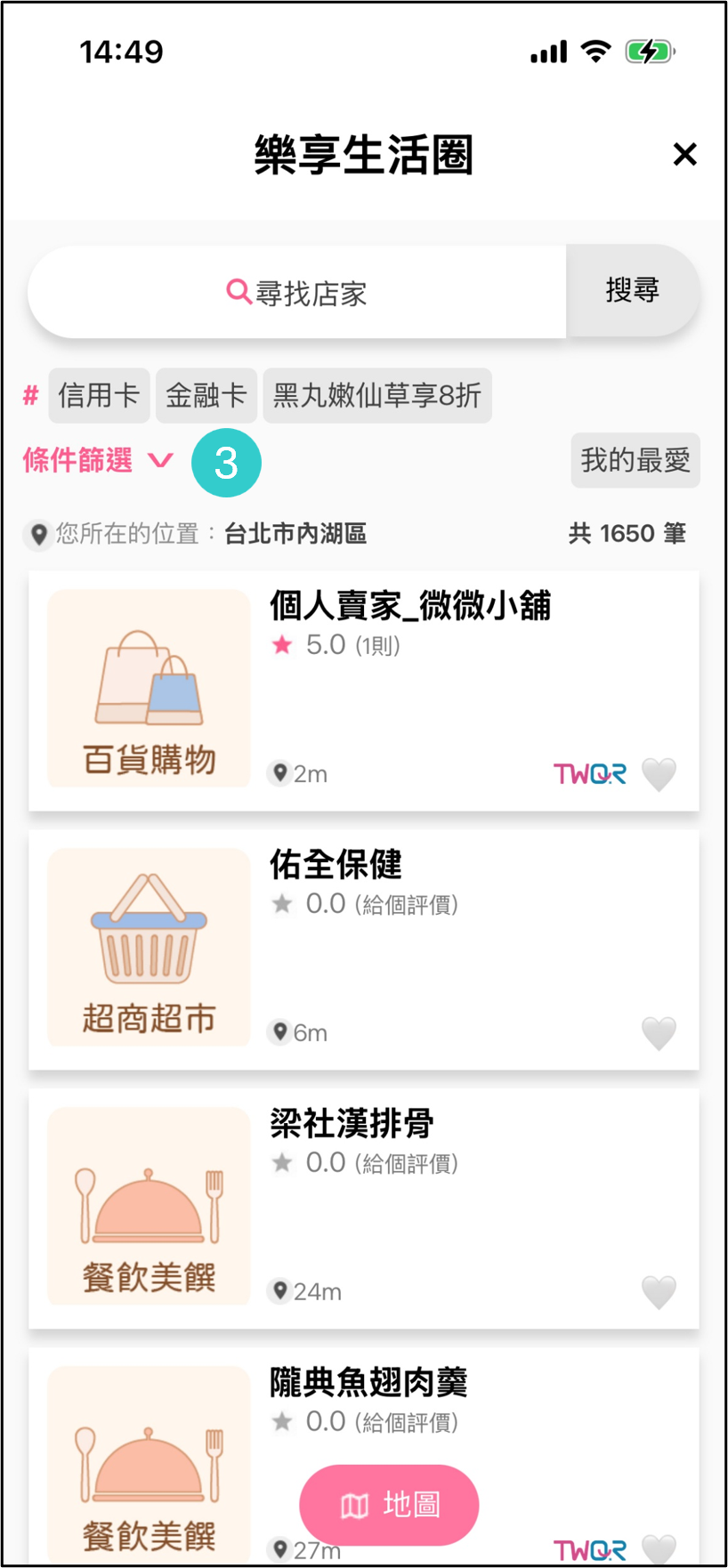Click the map icon inside the 地圖 button

coord(355,1504)
